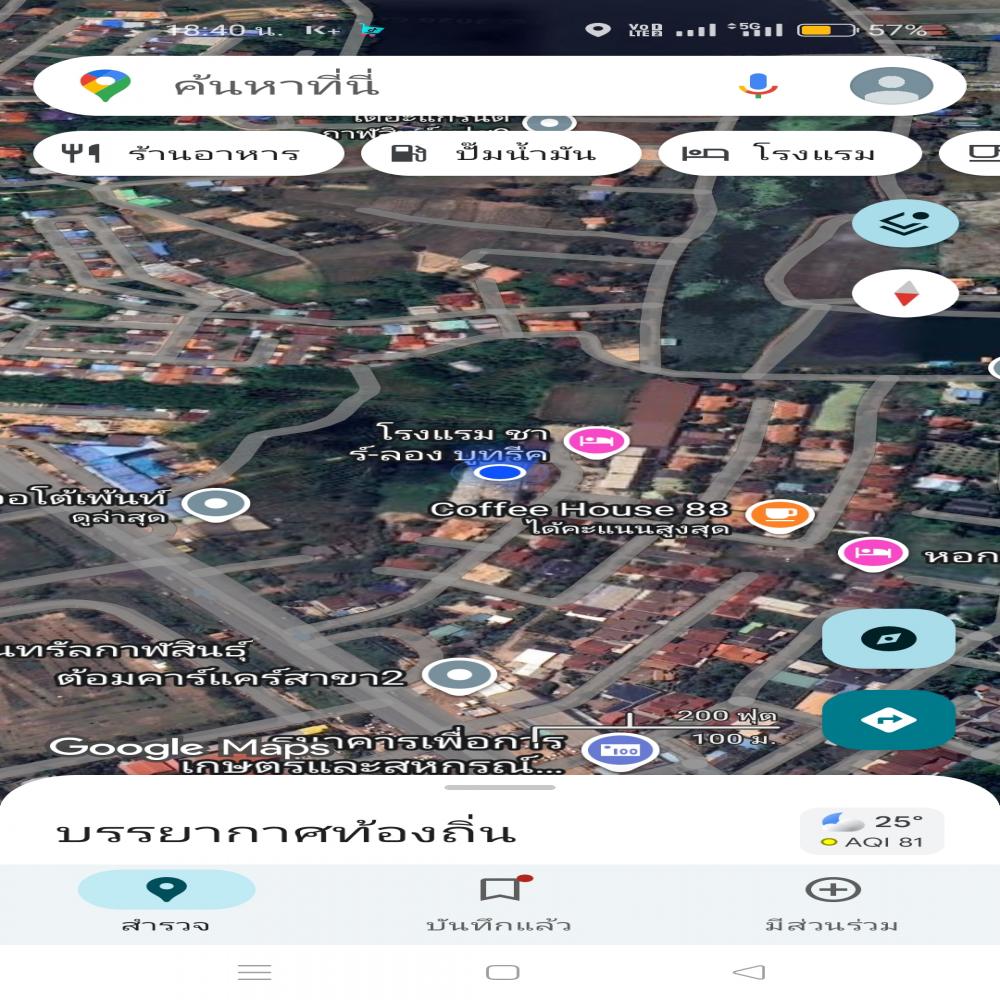Select the ปั๊มน้ำมัน chip
This screenshot has width=1000, height=1000.
click(x=500, y=153)
